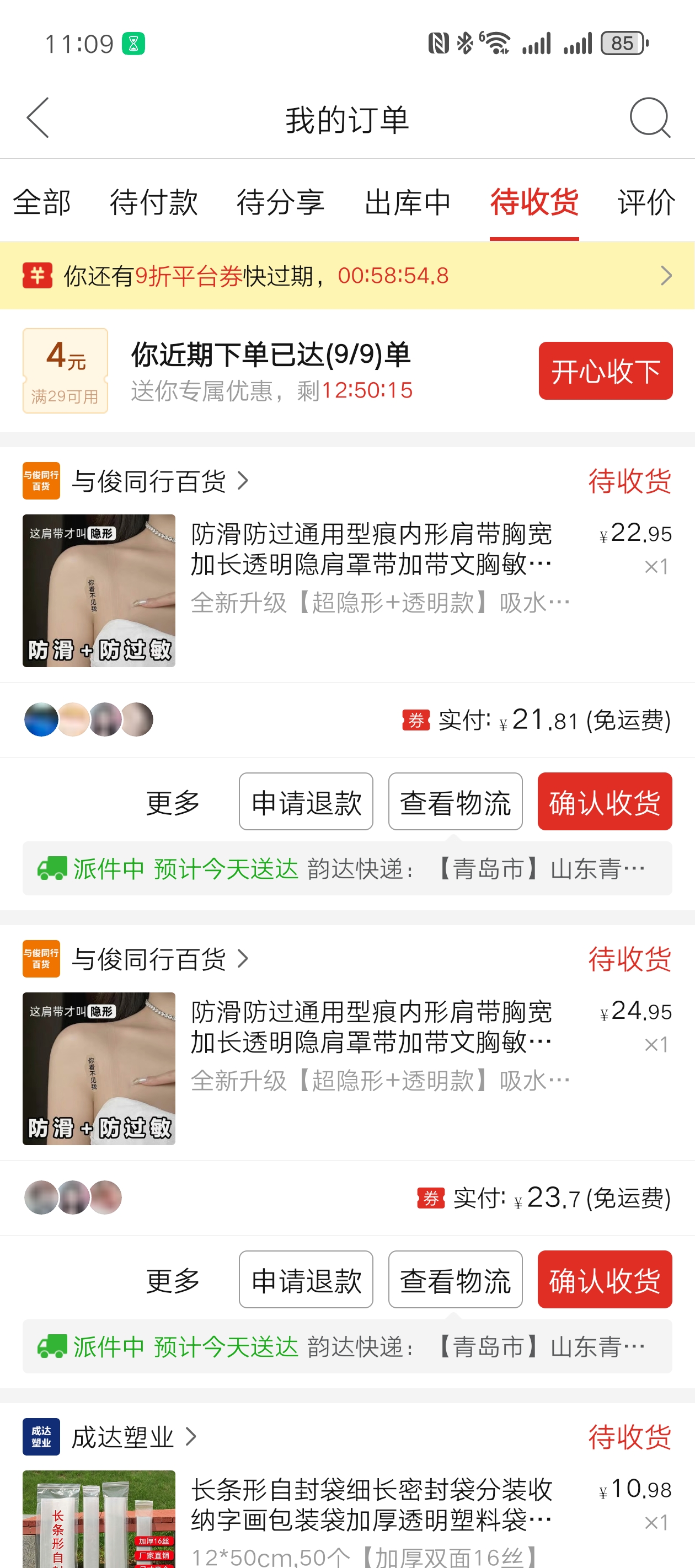Viewport: 695px width, 1568px height.
Task: Open the first 与俊同行百货 shop link
Action: 149,481
